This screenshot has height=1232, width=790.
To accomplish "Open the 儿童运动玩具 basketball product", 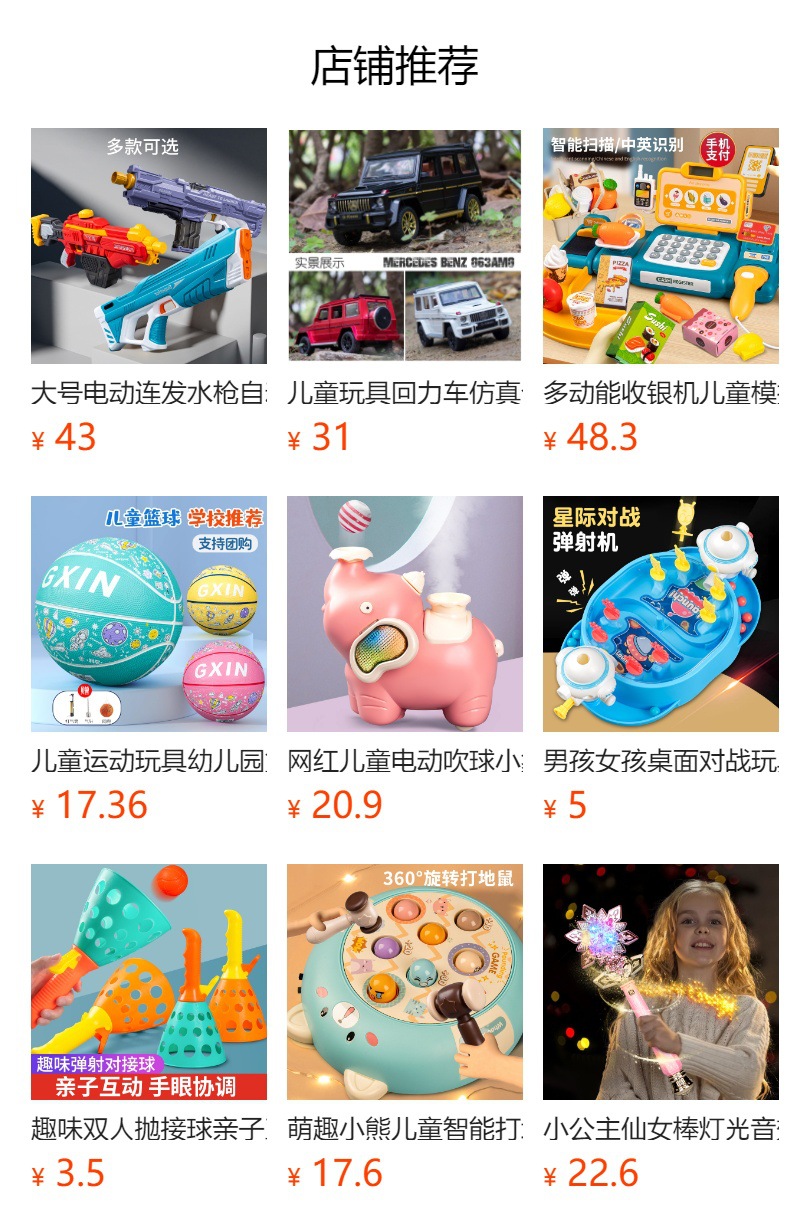I will [x=149, y=614].
